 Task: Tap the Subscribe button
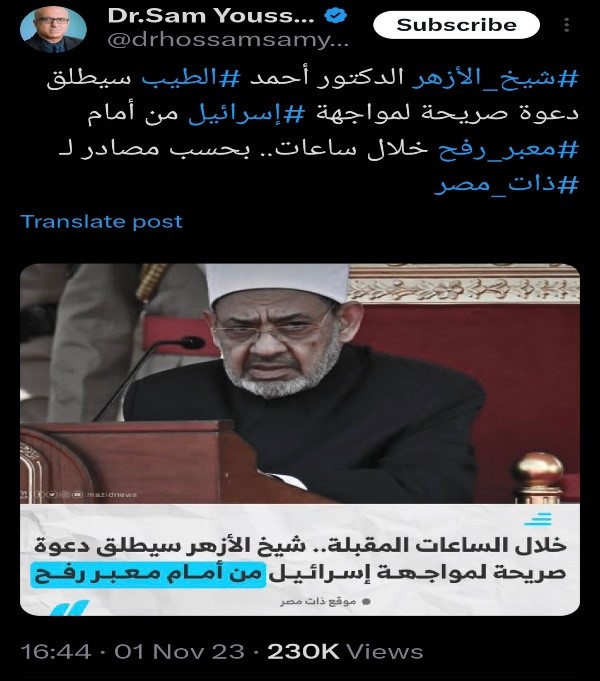coord(457,24)
